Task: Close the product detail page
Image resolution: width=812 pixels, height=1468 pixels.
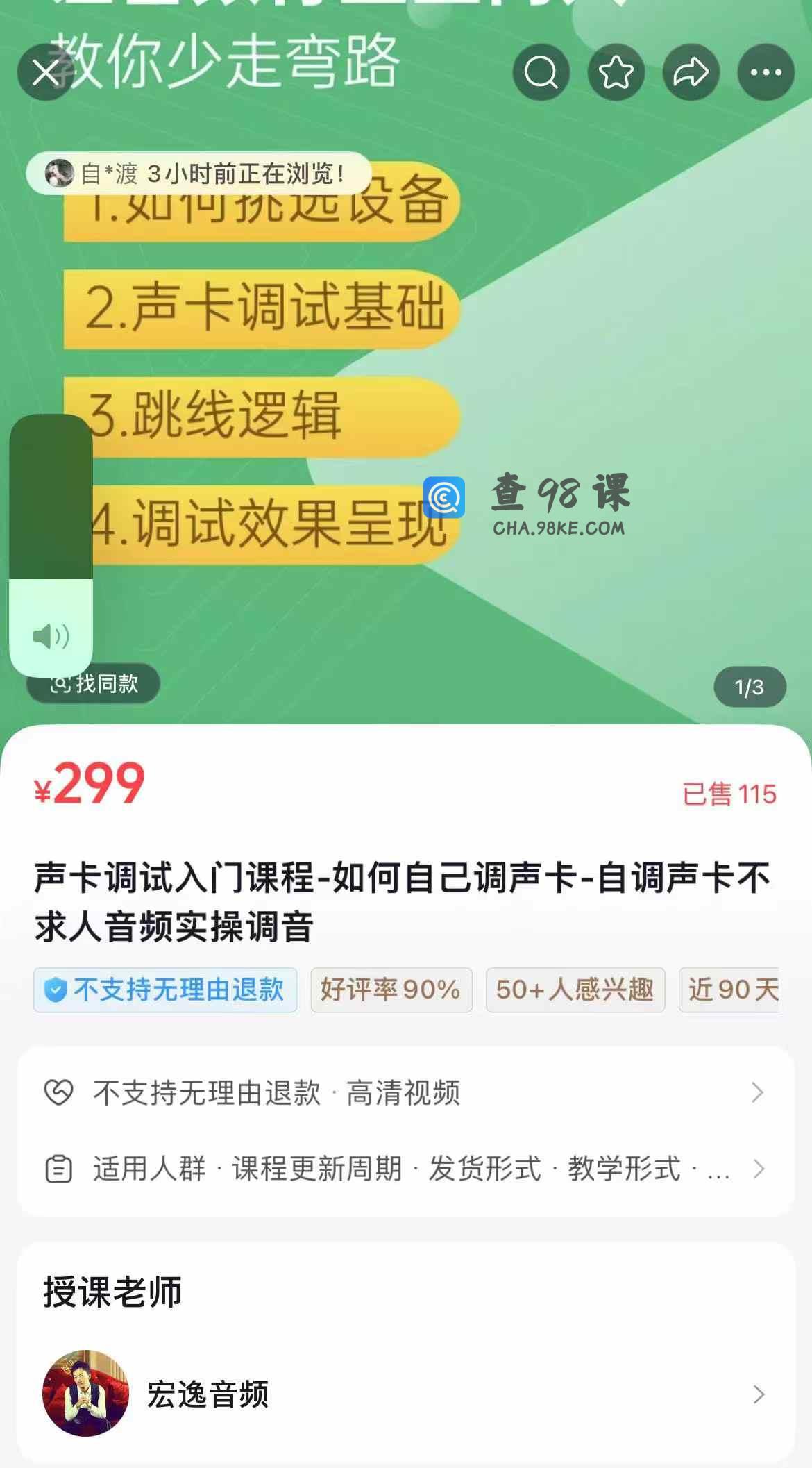Action: [46, 72]
